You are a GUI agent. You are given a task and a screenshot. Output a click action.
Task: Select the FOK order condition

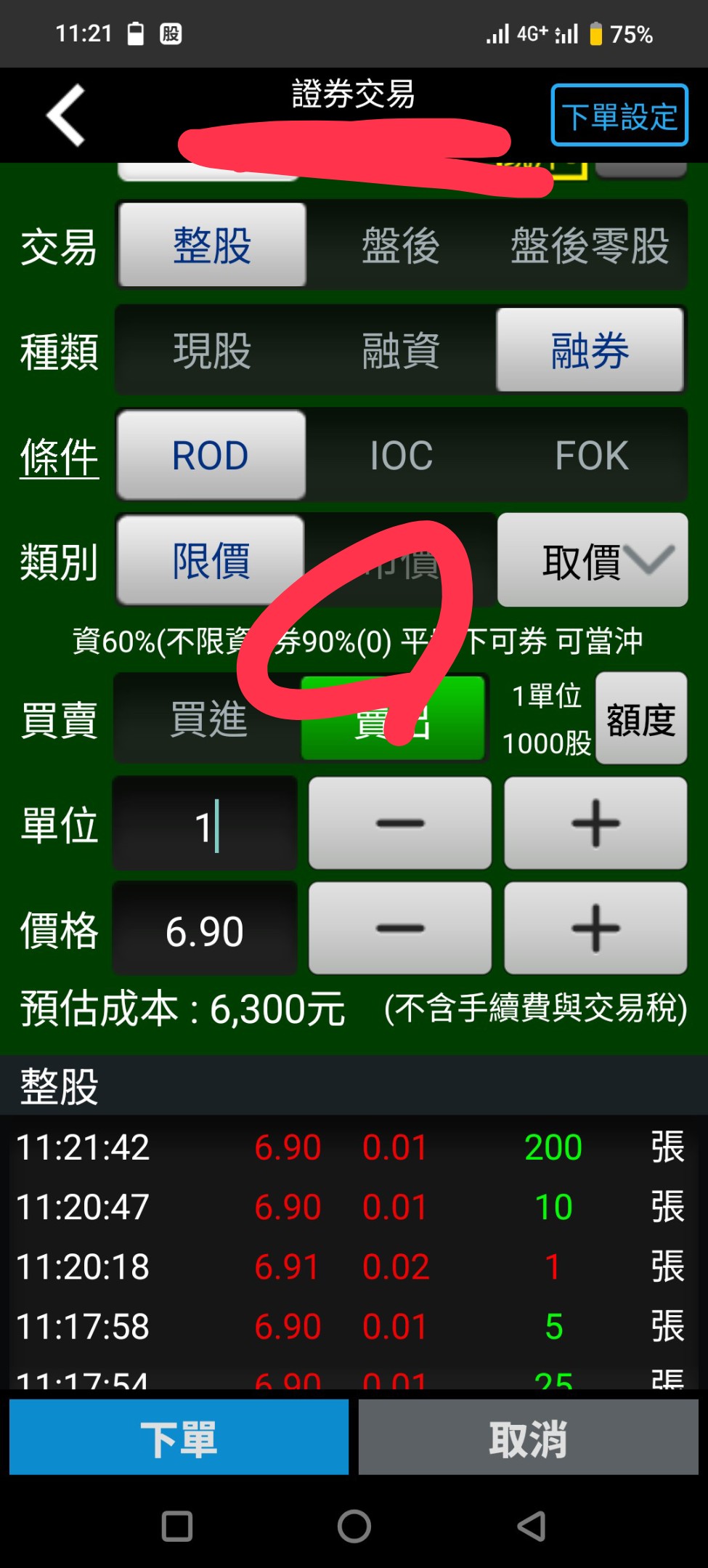591,456
